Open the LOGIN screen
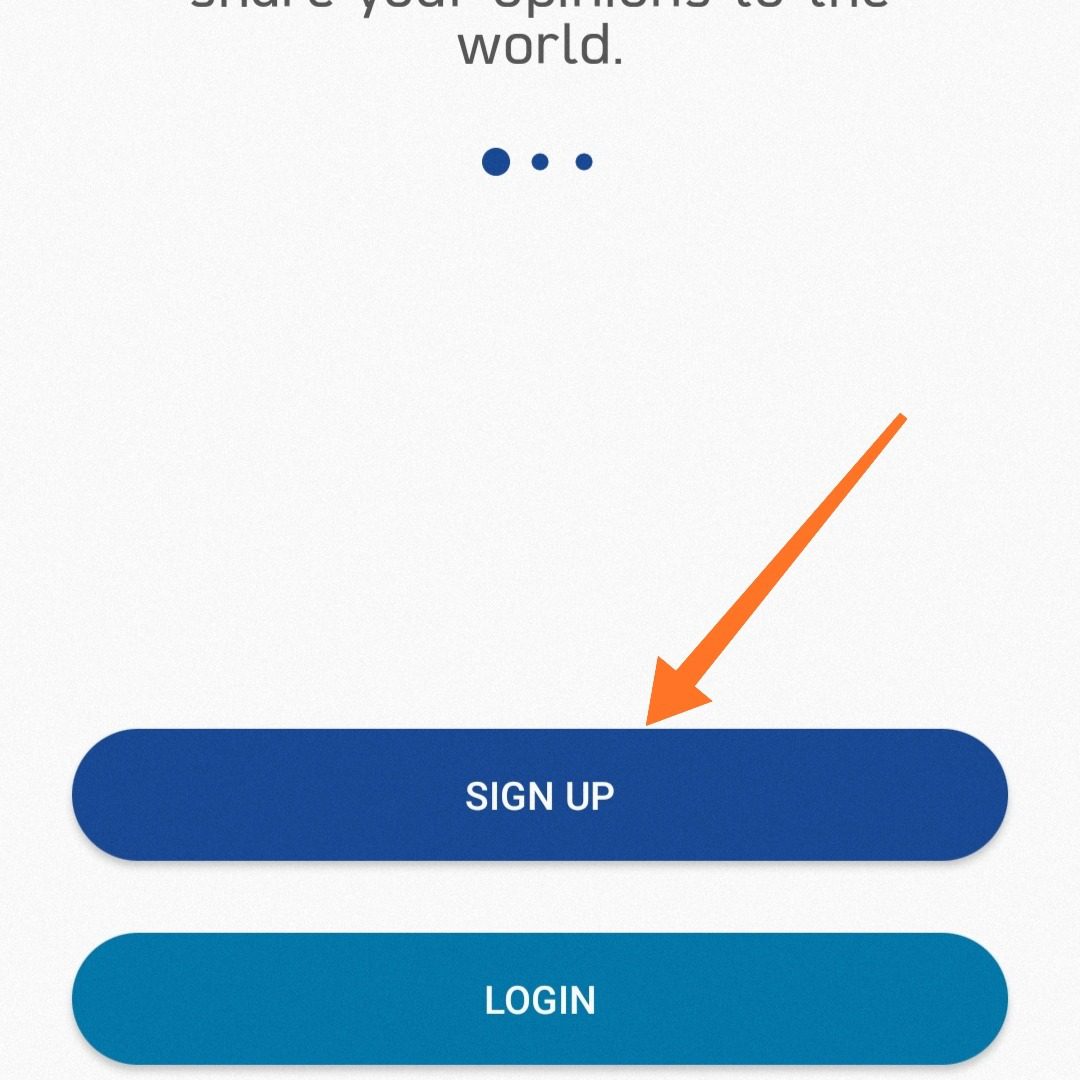Image resolution: width=1080 pixels, height=1080 pixels. [540, 999]
